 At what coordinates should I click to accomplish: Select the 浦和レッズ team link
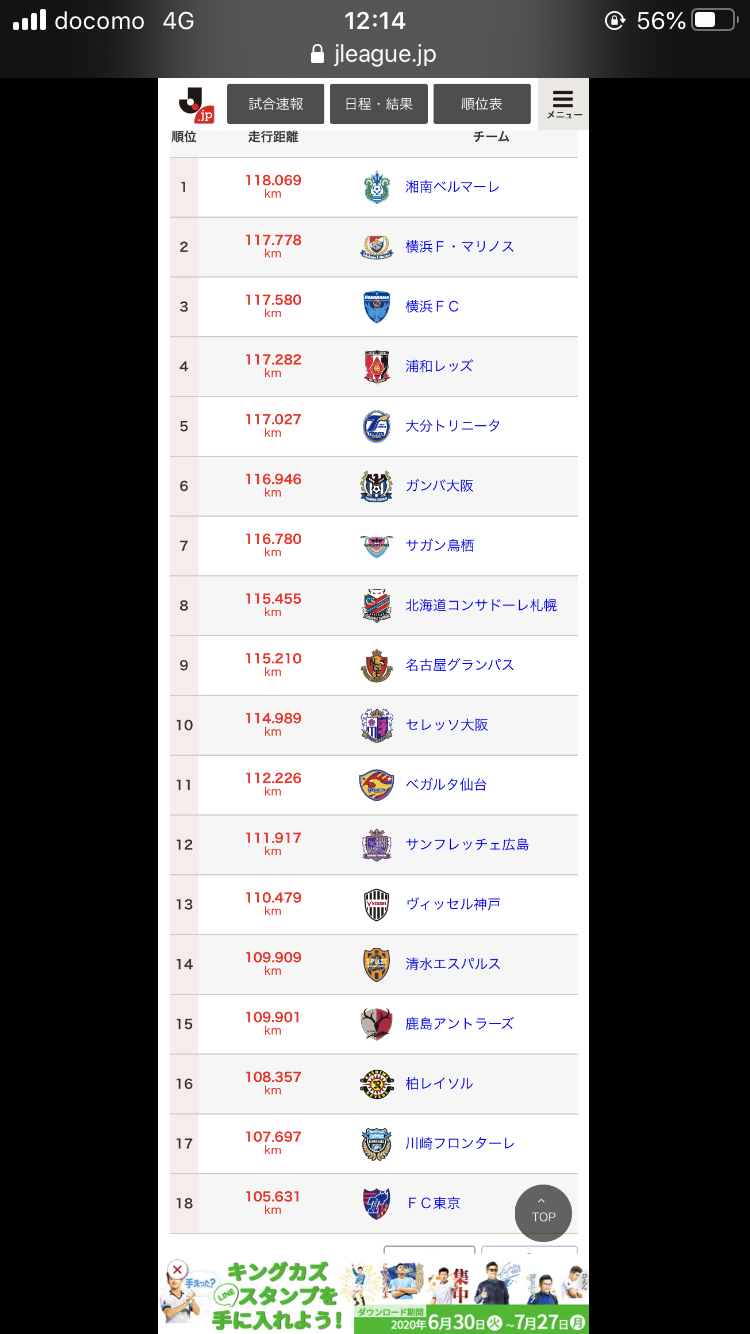coord(439,366)
